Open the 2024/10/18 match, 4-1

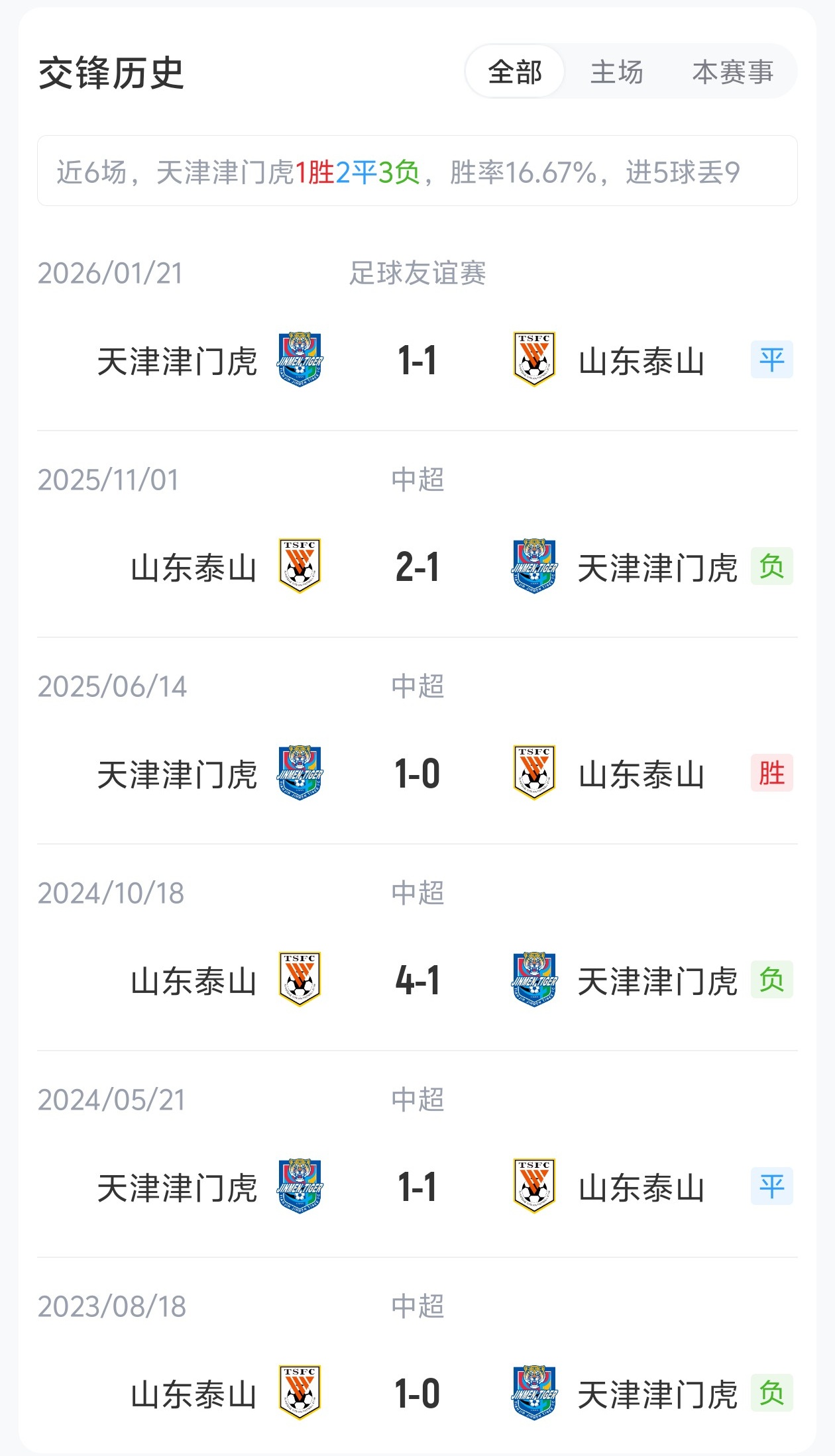click(x=417, y=980)
